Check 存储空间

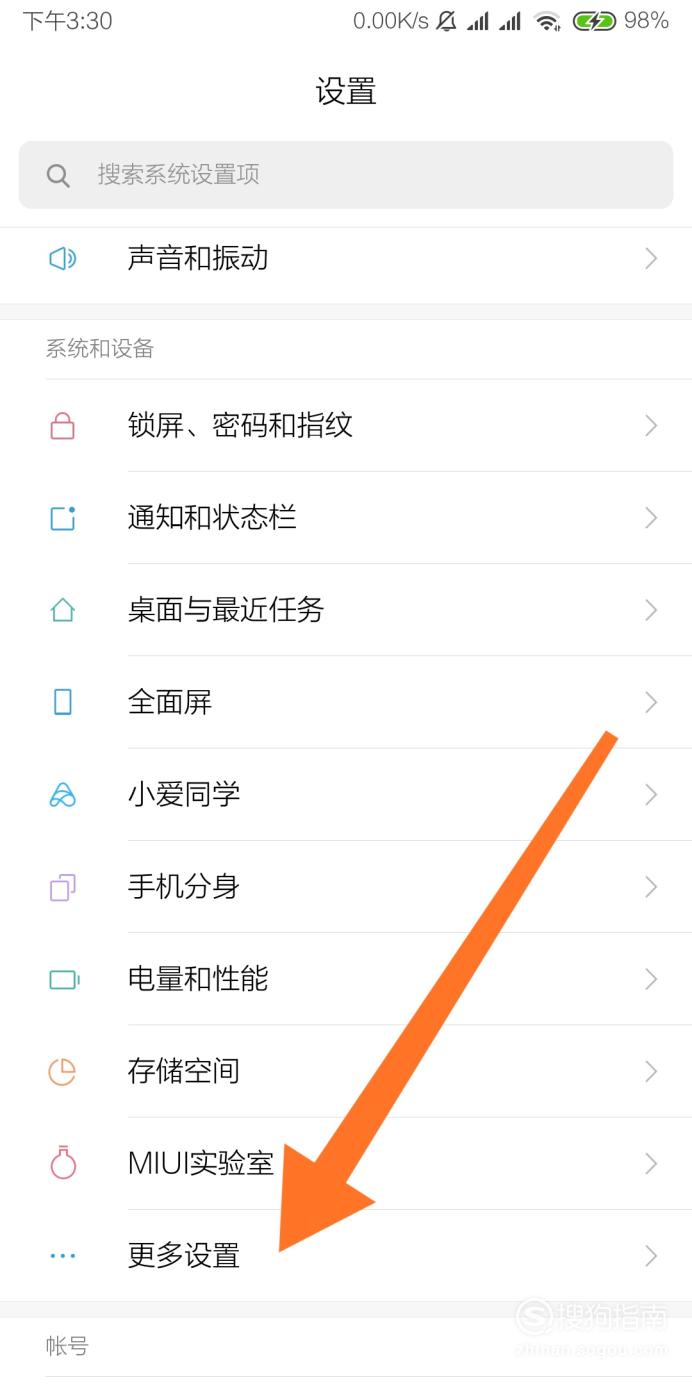coord(346,1072)
